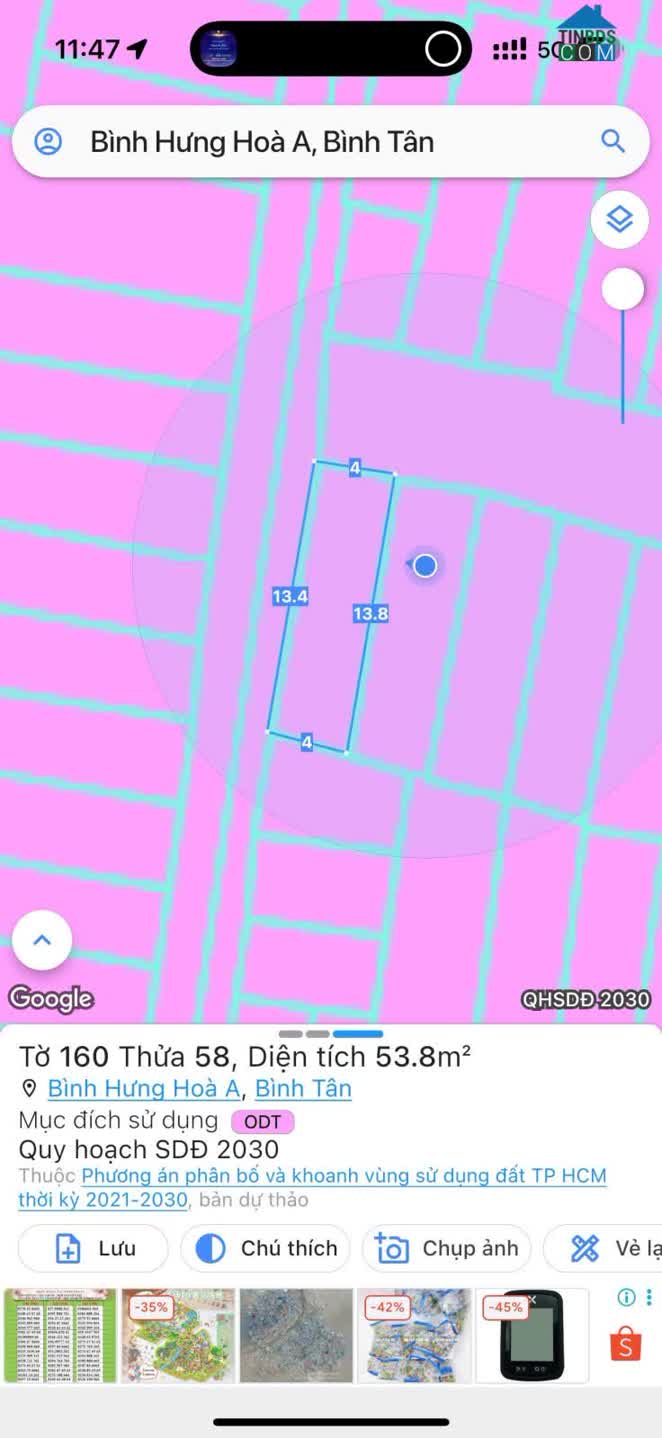Capture the map with Chụp ảnh
This screenshot has height=1438, width=662.
pos(446,1248)
